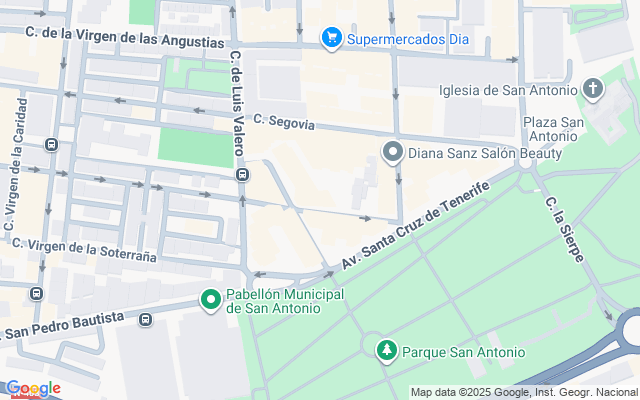Tap the Diana Sanz Salón Beauty pin
640x400 pixels.
(393, 152)
